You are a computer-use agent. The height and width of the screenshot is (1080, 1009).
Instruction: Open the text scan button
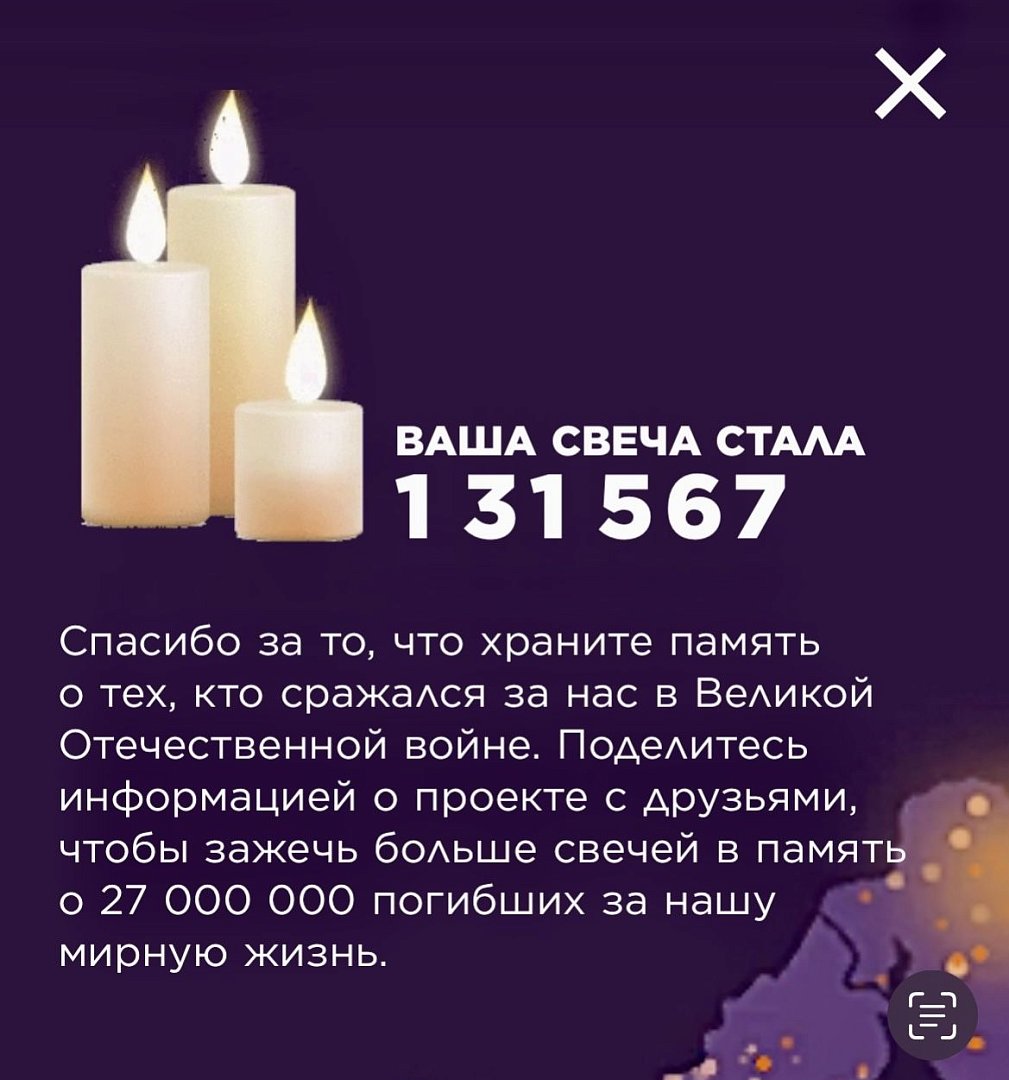tap(932, 1014)
